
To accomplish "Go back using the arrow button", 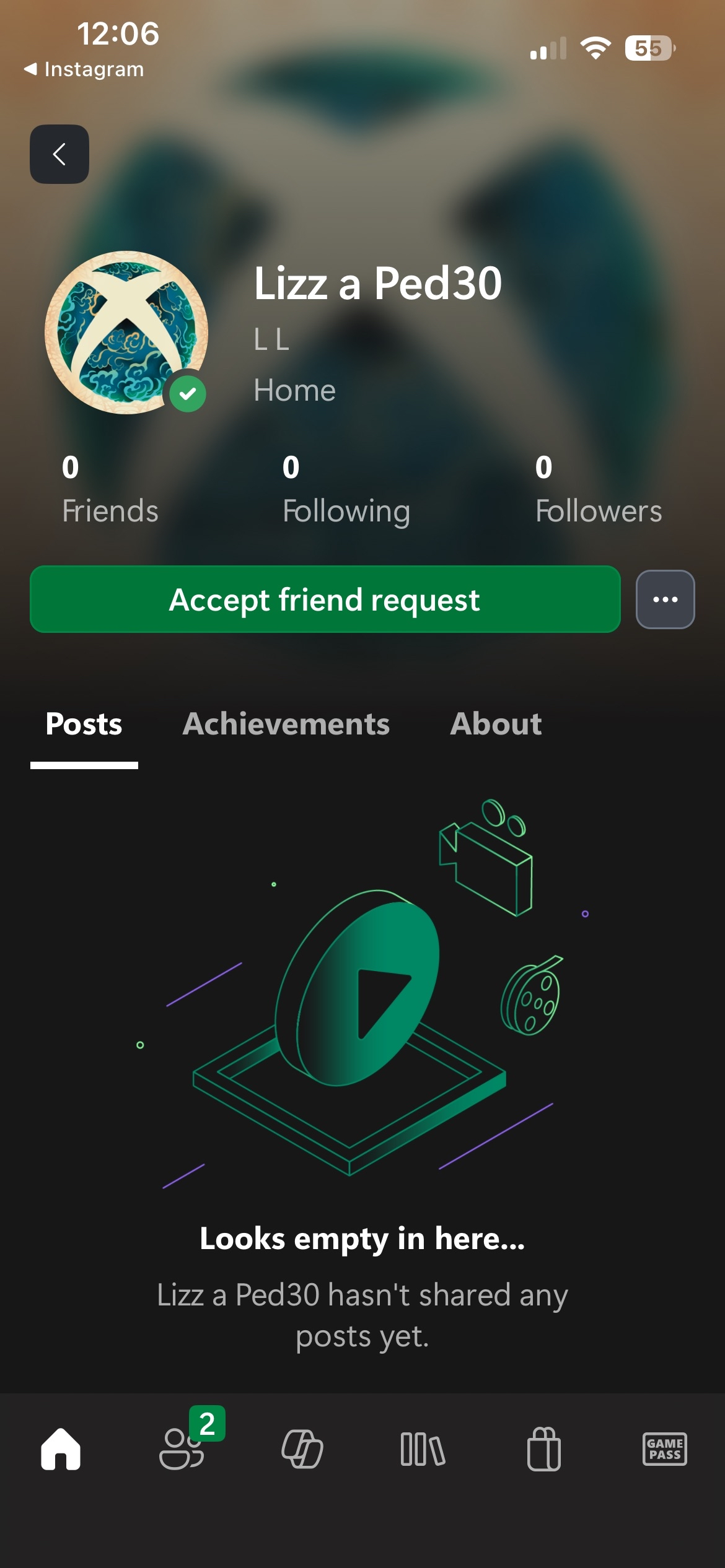I will 59,154.
